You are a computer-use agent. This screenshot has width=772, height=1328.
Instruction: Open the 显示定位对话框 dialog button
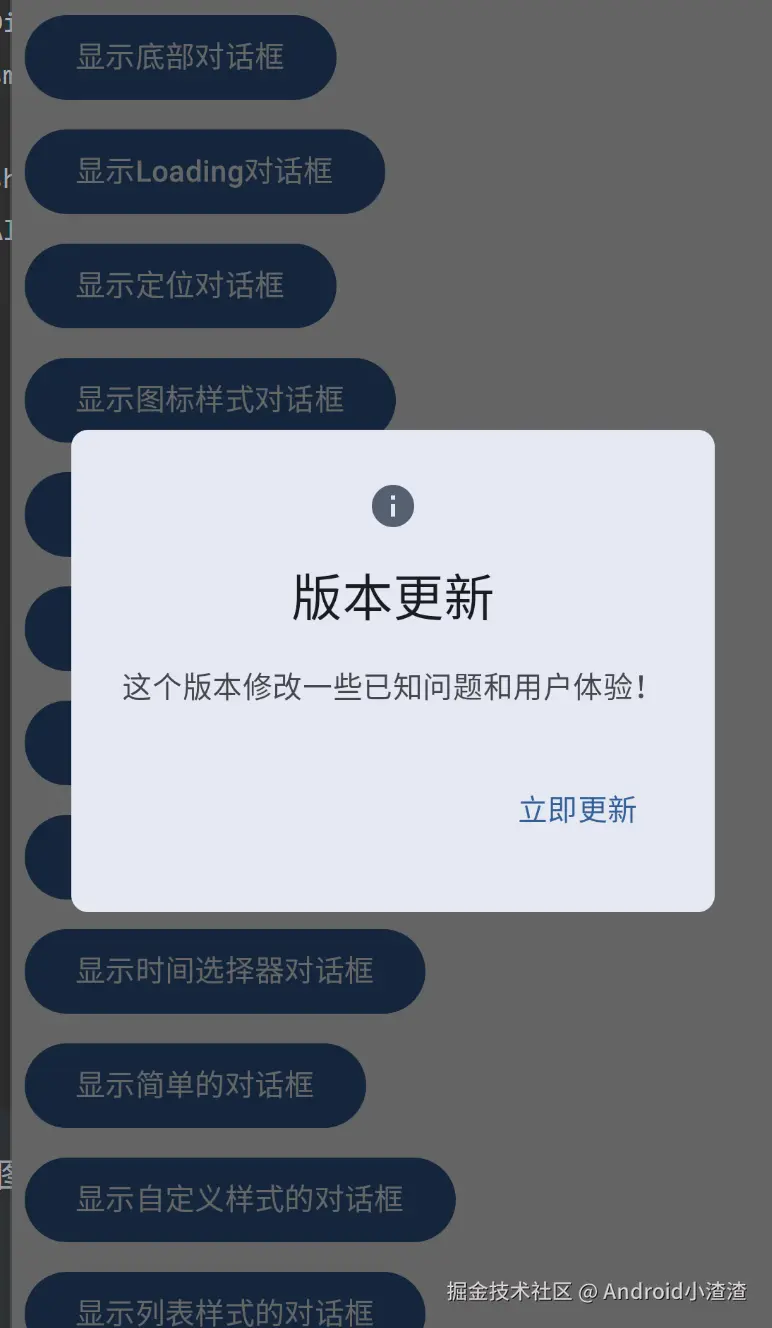click(x=181, y=286)
